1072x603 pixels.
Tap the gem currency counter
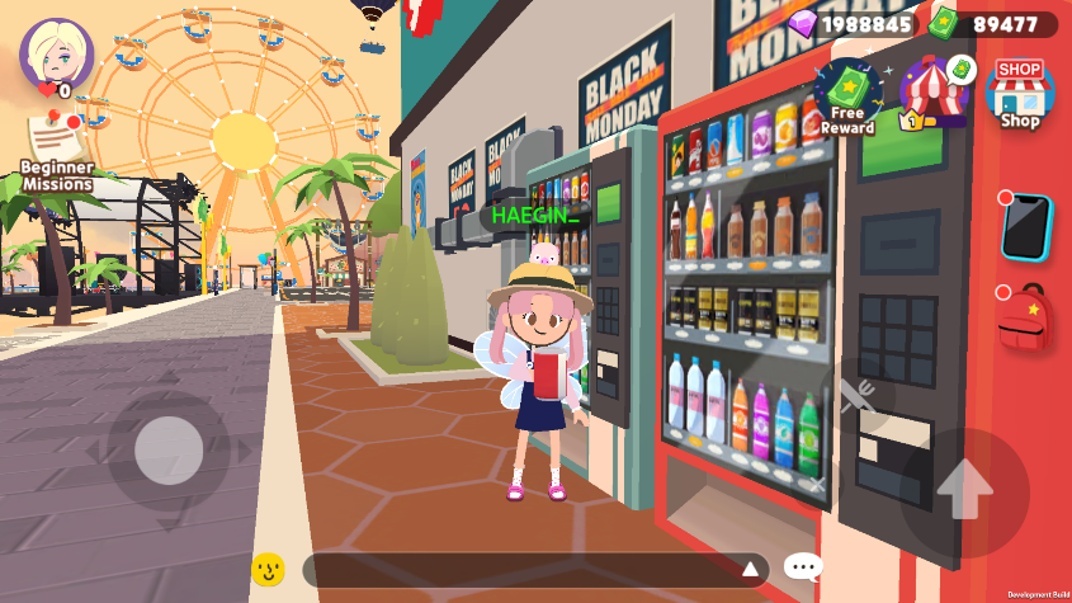(850, 24)
